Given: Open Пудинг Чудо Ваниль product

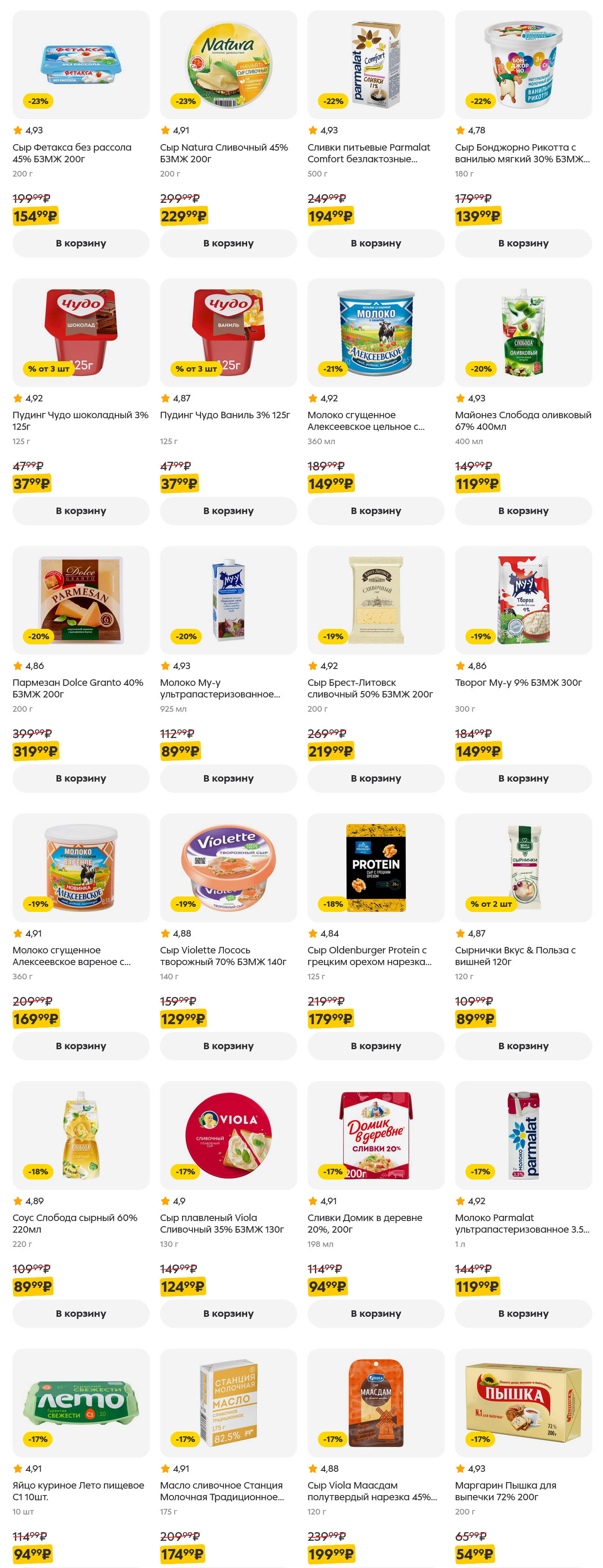Looking at the screenshot, I should click(x=228, y=333).
